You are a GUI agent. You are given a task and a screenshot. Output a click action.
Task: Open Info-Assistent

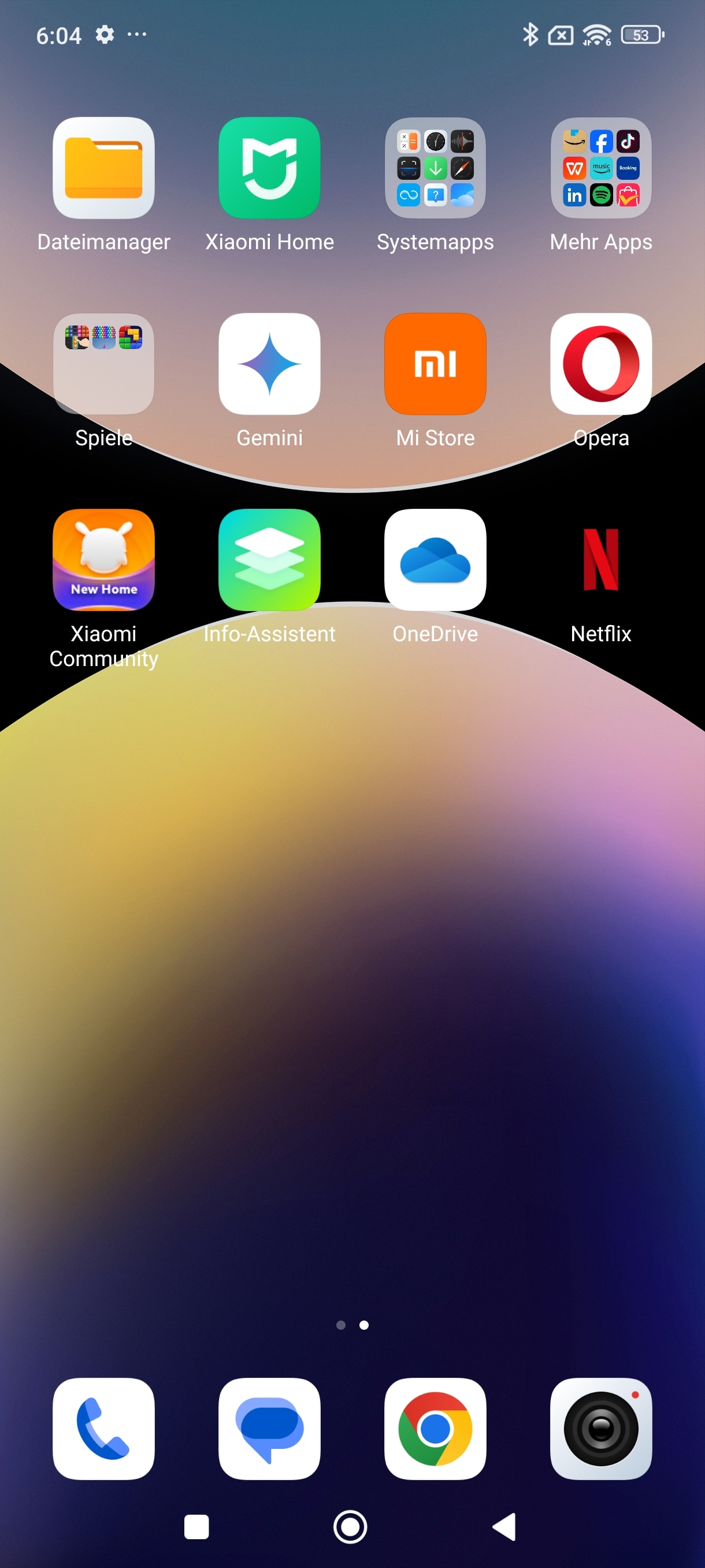(269, 560)
